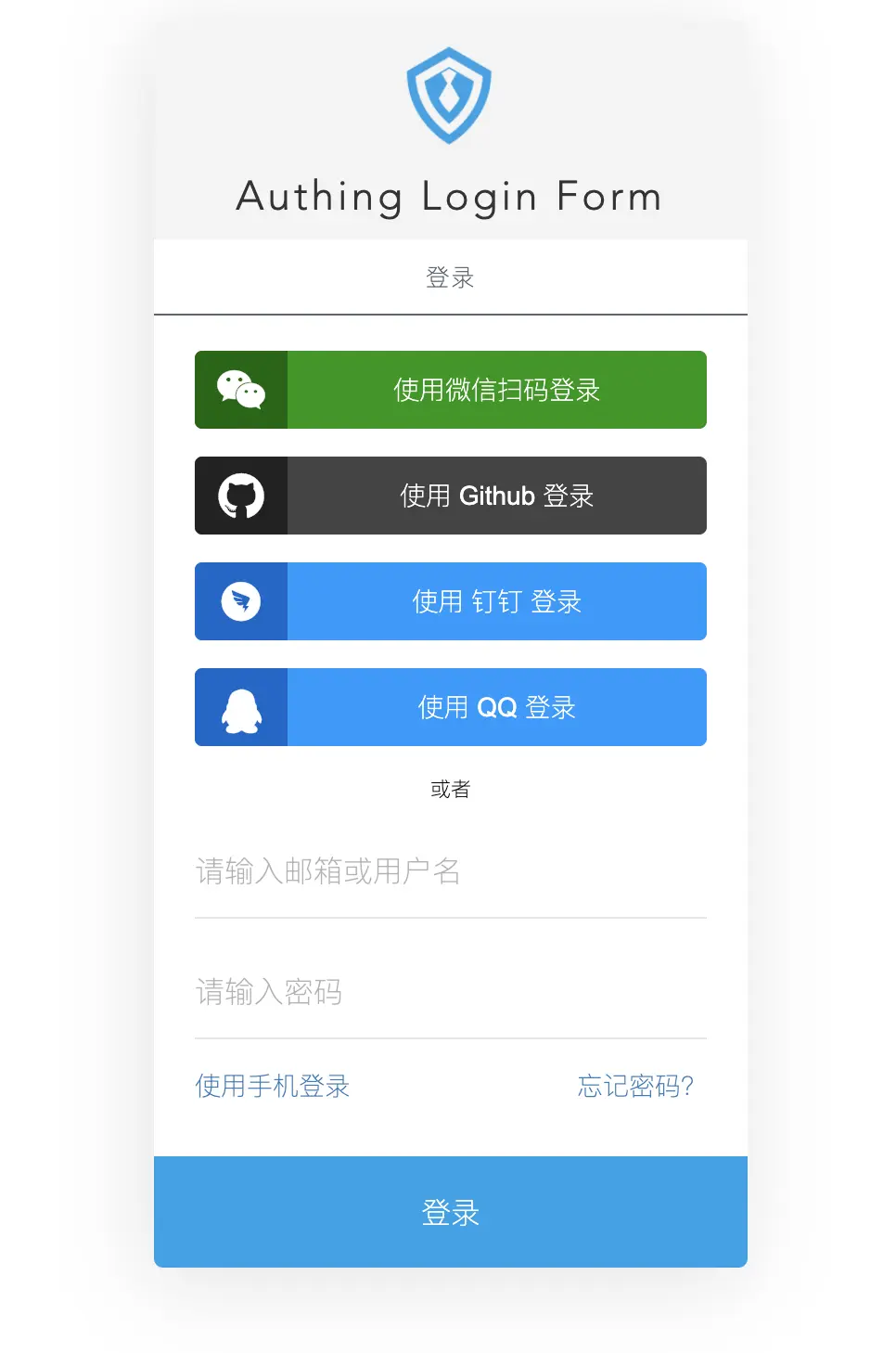This screenshot has height=1353, width=896.
Task: Open 使用手机登录 phone login link
Action: [273, 1086]
